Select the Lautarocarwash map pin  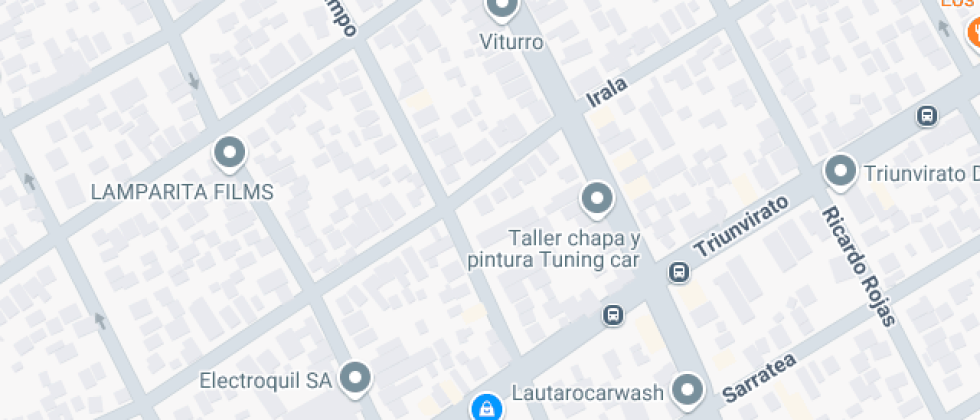coord(688,389)
